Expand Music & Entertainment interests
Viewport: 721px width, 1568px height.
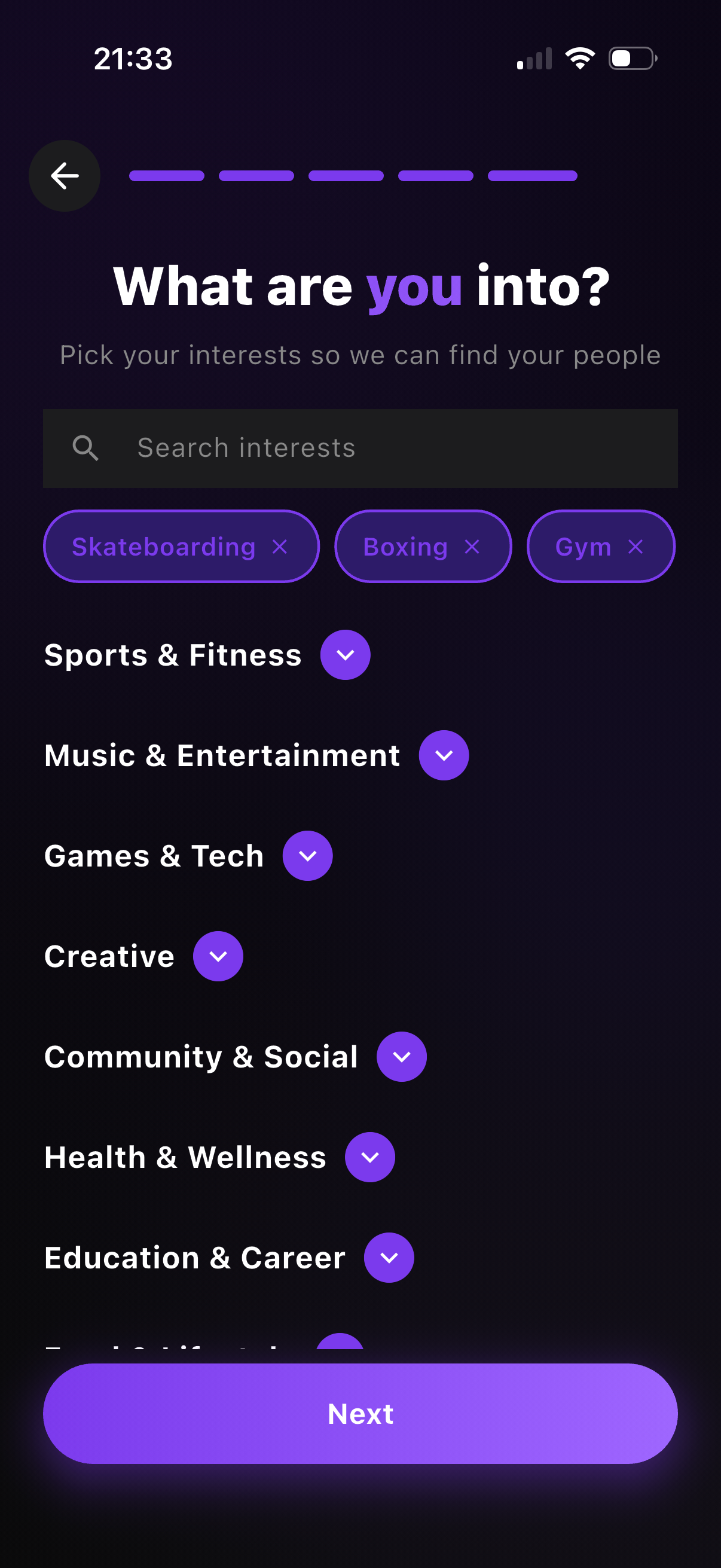coord(444,755)
